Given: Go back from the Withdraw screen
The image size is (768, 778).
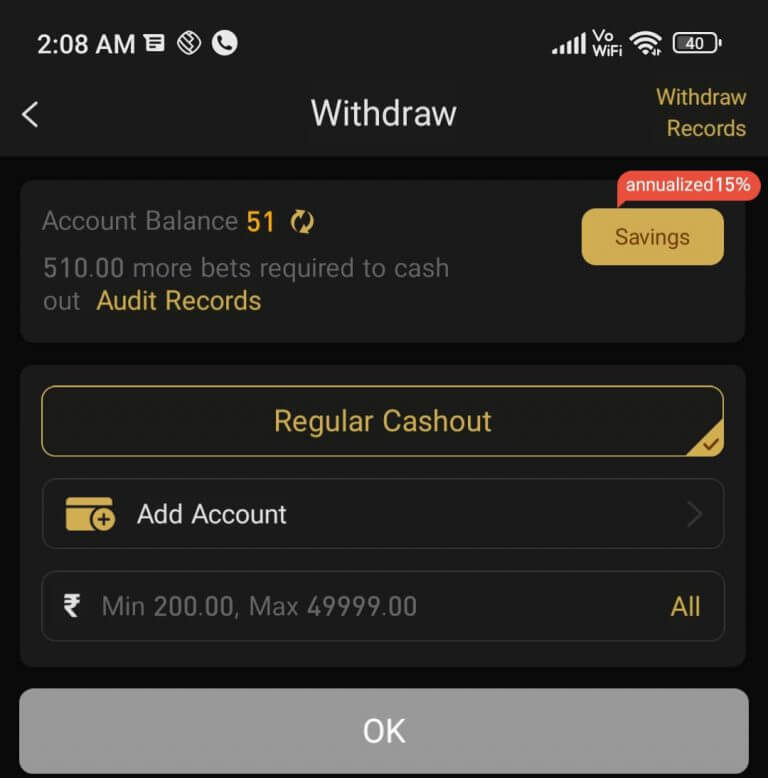Looking at the screenshot, I should click(30, 114).
